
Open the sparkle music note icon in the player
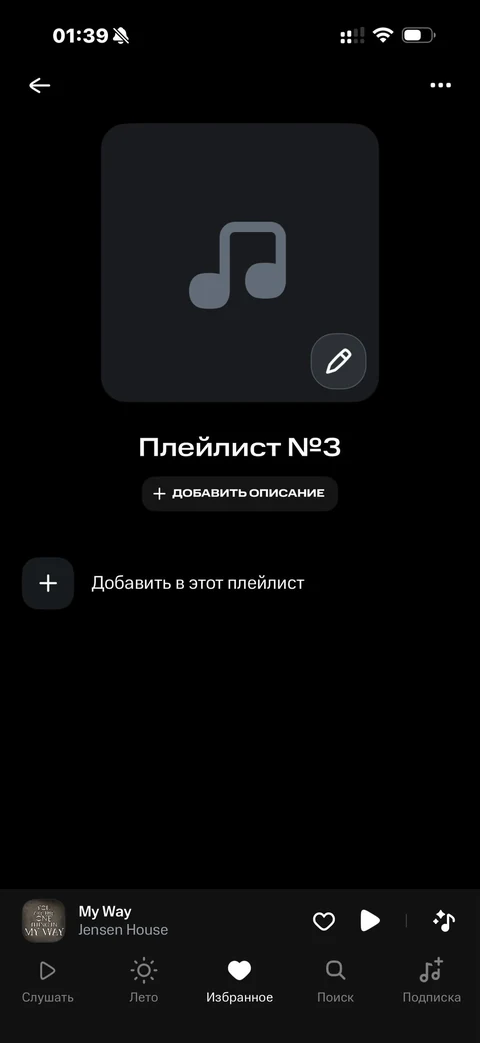[443, 921]
